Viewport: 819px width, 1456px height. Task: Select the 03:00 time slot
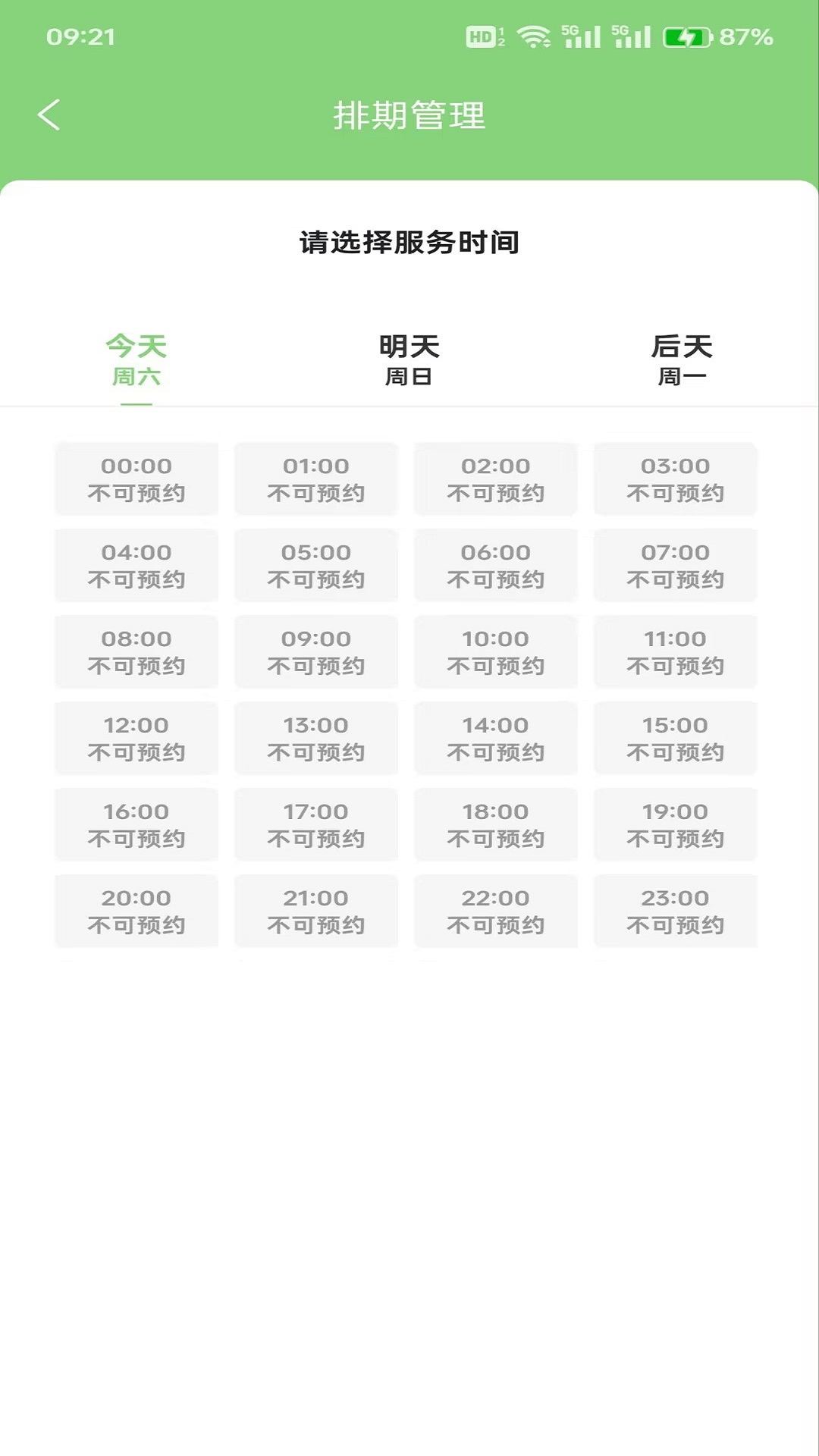pyautogui.click(x=675, y=479)
